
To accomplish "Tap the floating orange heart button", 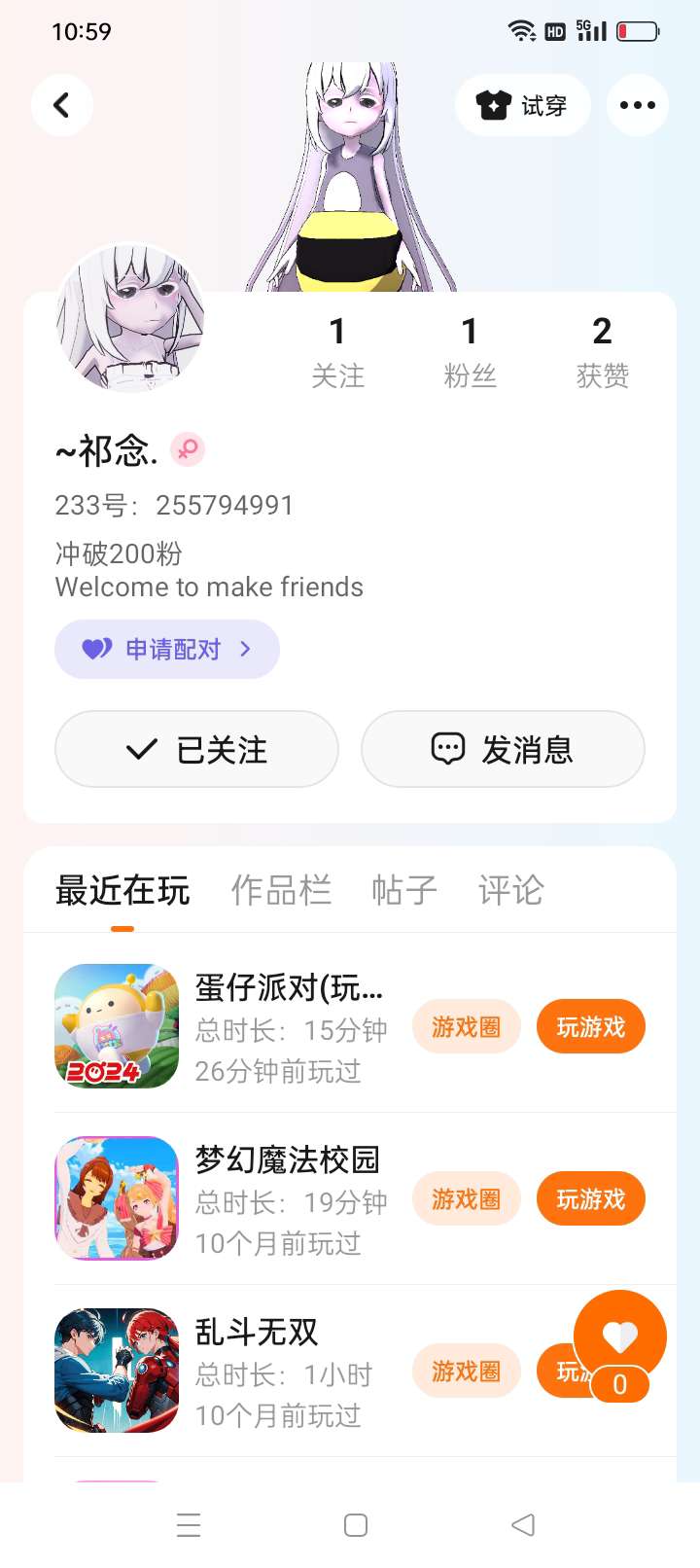I will point(620,1338).
